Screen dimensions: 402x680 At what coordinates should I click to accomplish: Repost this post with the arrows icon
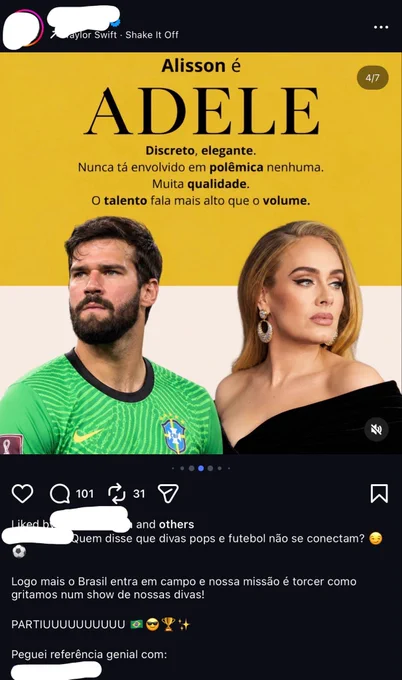(x=116, y=494)
